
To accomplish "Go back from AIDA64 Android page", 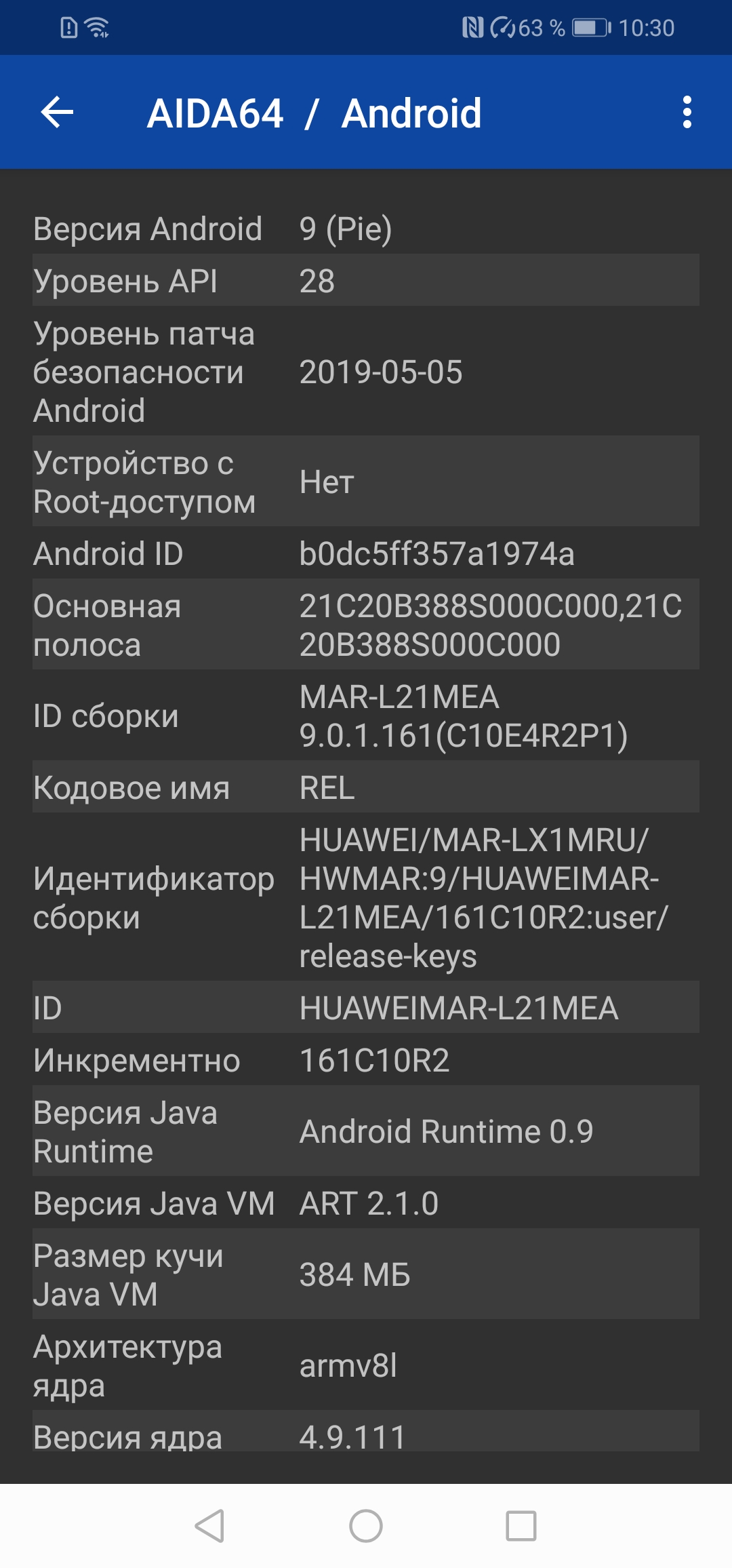I will click(x=57, y=112).
